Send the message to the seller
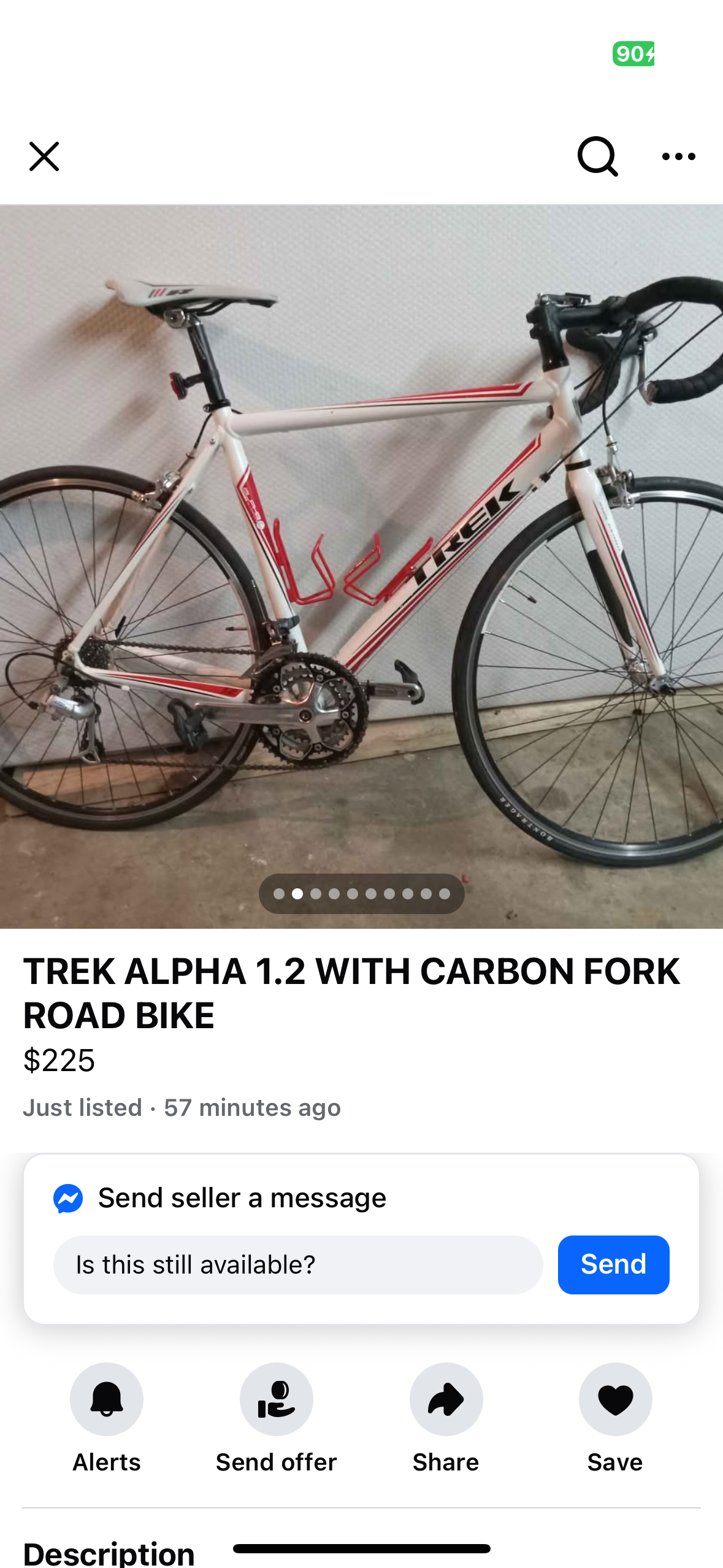Viewport: 723px width, 1568px height. [x=613, y=1265]
